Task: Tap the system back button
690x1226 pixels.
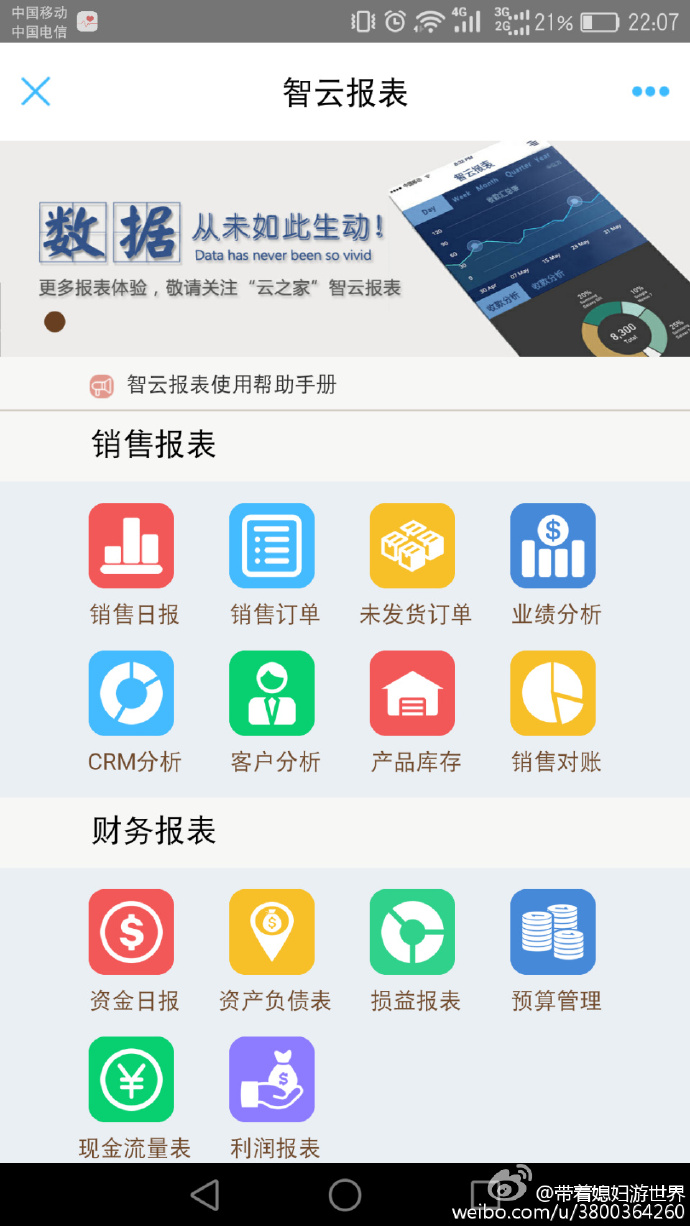Action: pyautogui.click(x=205, y=1195)
